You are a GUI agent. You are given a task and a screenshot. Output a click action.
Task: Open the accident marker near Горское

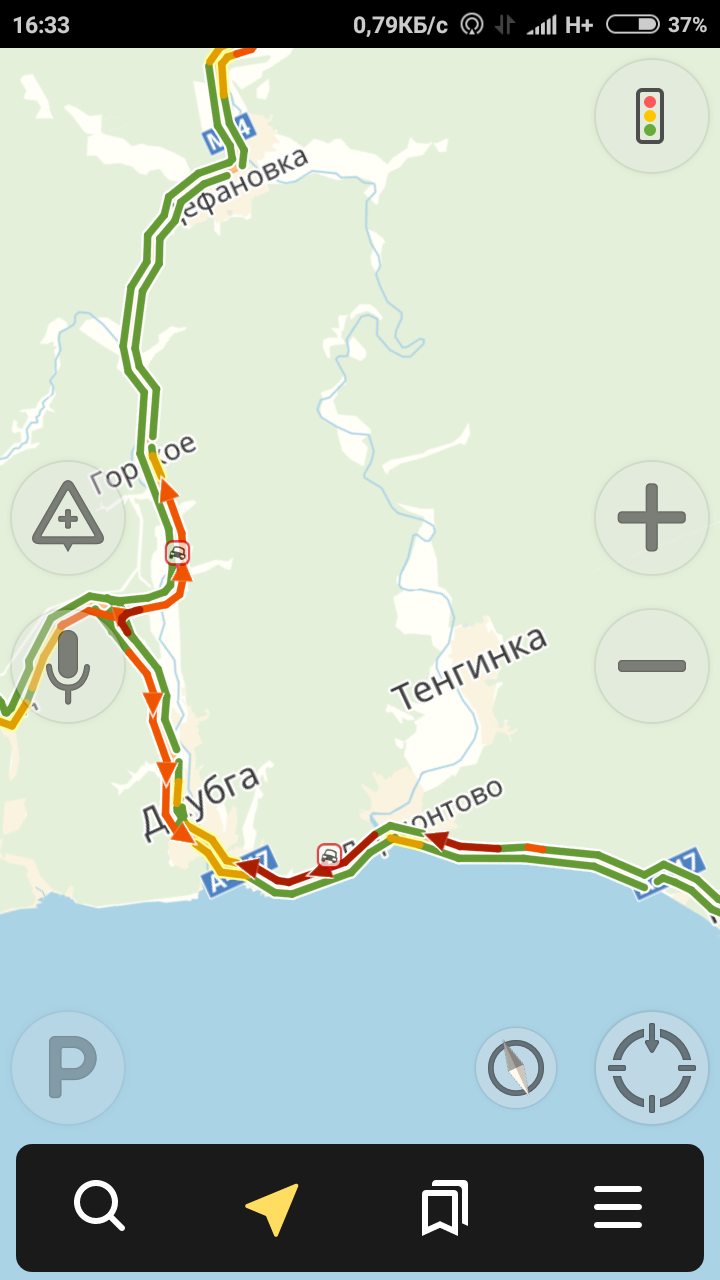pyautogui.click(x=177, y=553)
